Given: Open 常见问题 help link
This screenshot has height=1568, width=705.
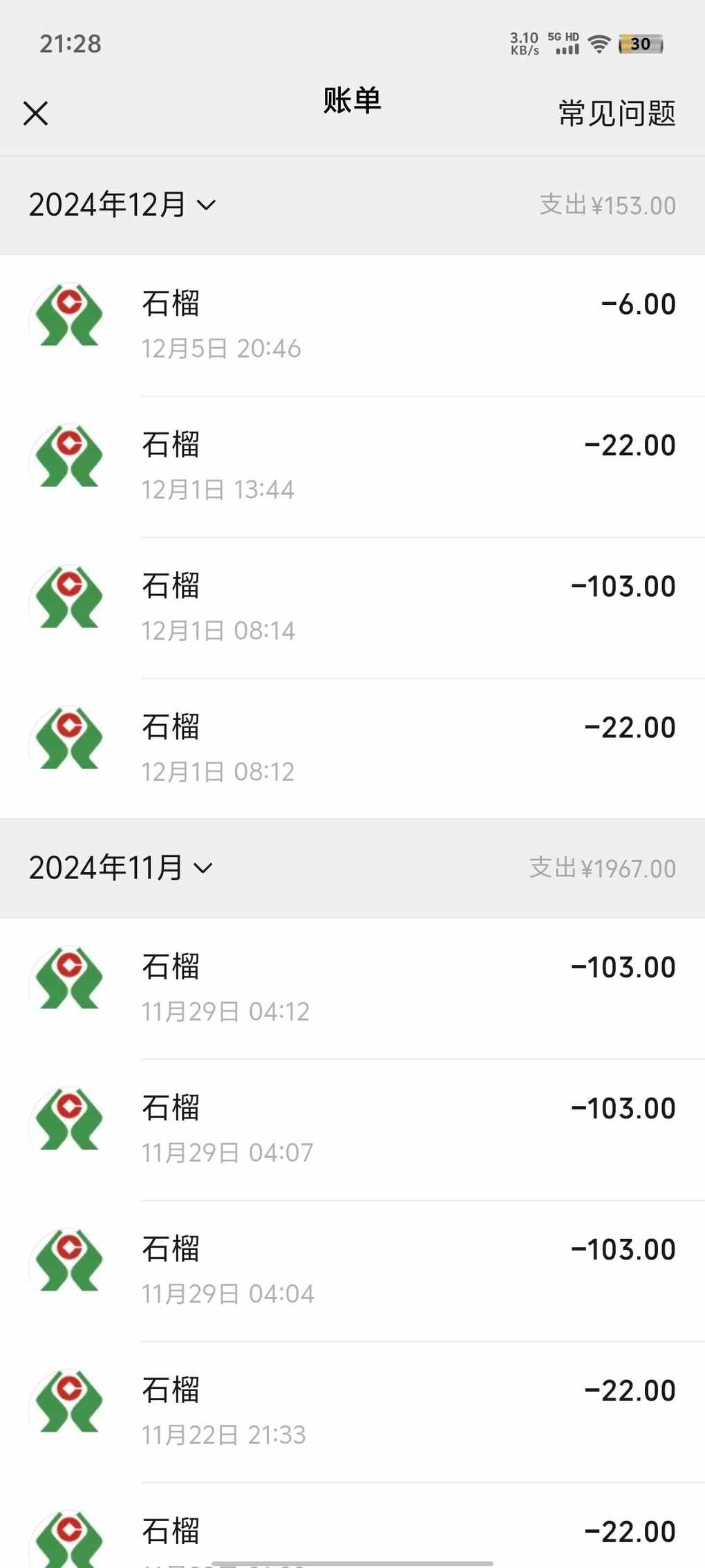Looking at the screenshot, I should point(617,113).
